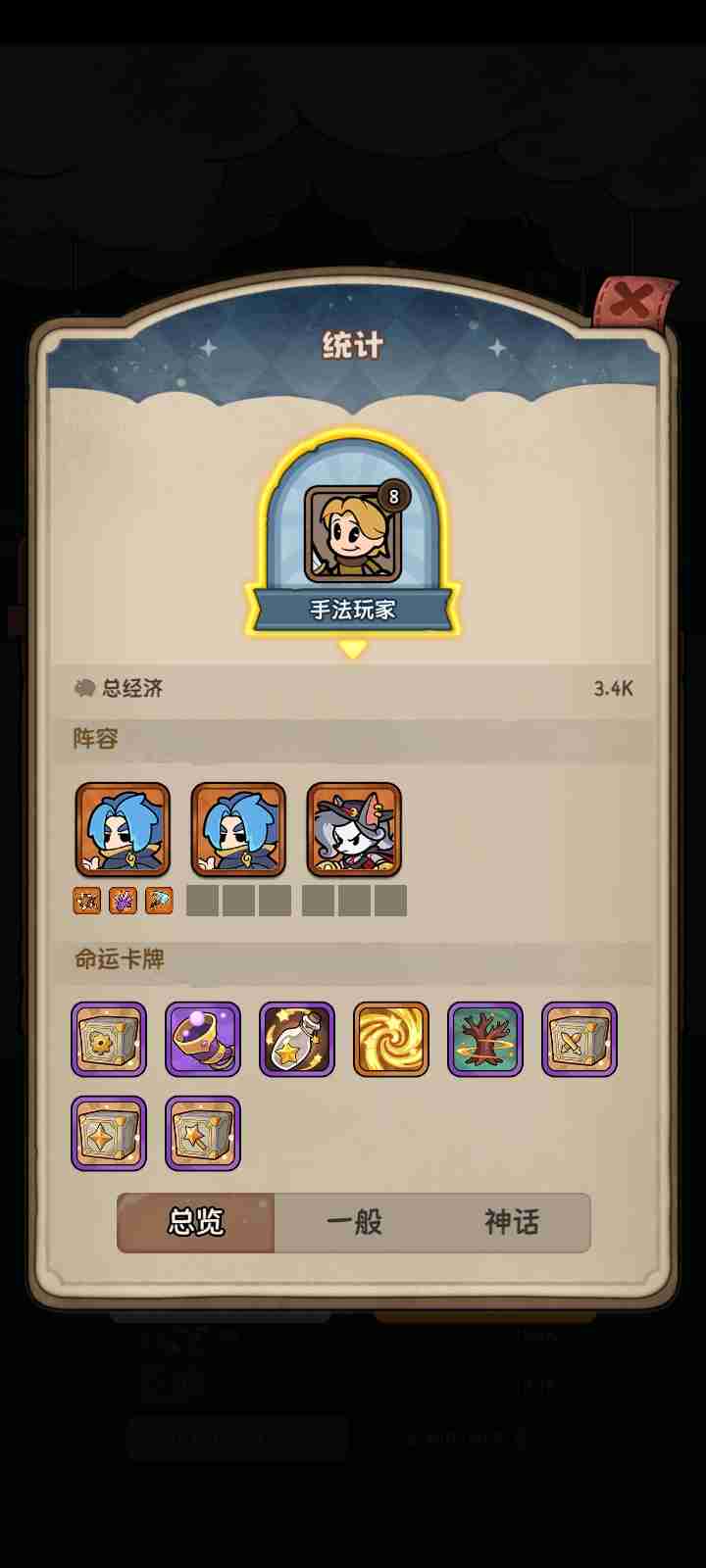706x1568 pixels.
Task: Select the 总览 tab
Action: [195, 1222]
